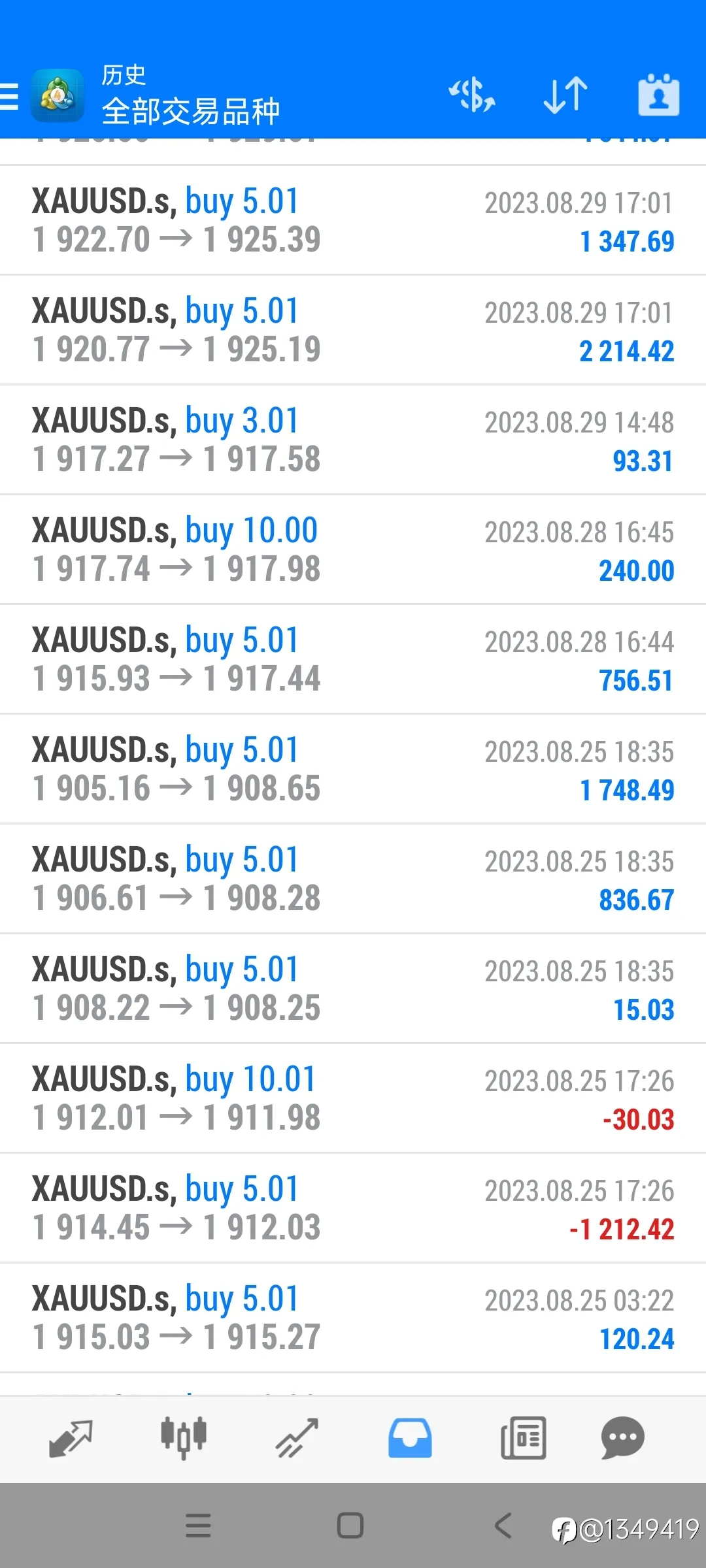
Task: Switch to the candlestick Chart tab
Action: [x=184, y=1439]
